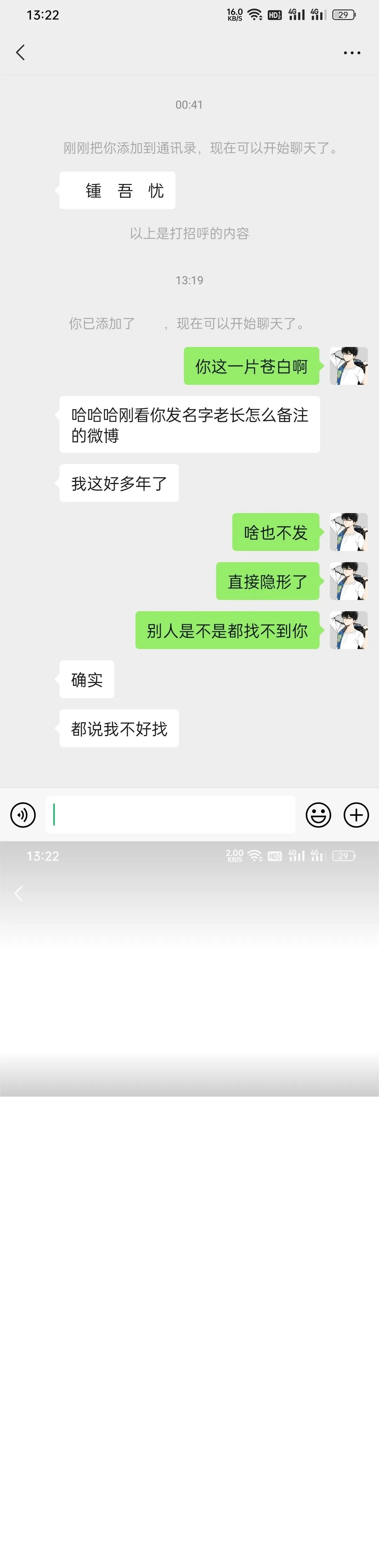Tap the avatar beside "啥也不发"

(348, 532)
